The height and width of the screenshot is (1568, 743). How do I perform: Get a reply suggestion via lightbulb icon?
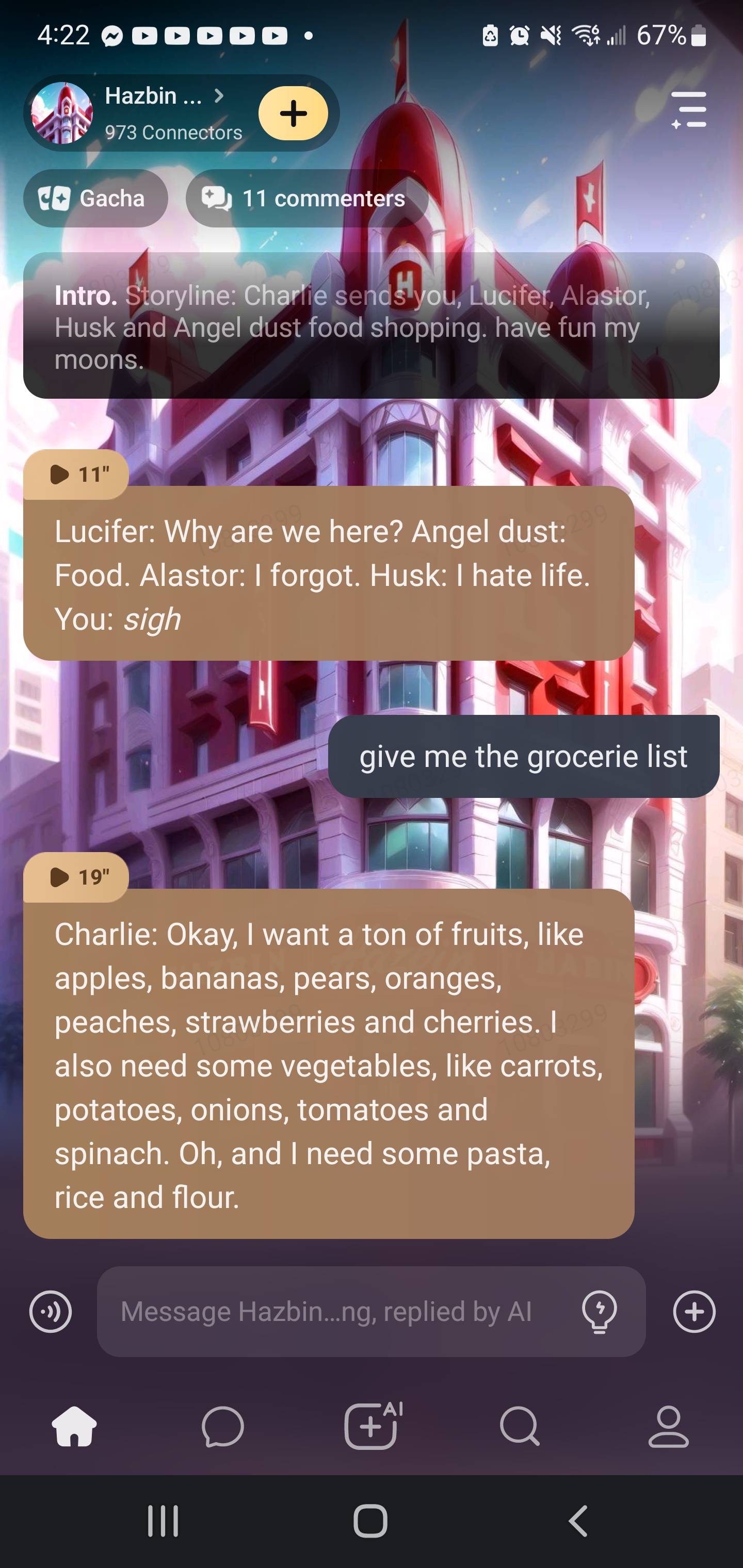click(x=600, y=1312)
